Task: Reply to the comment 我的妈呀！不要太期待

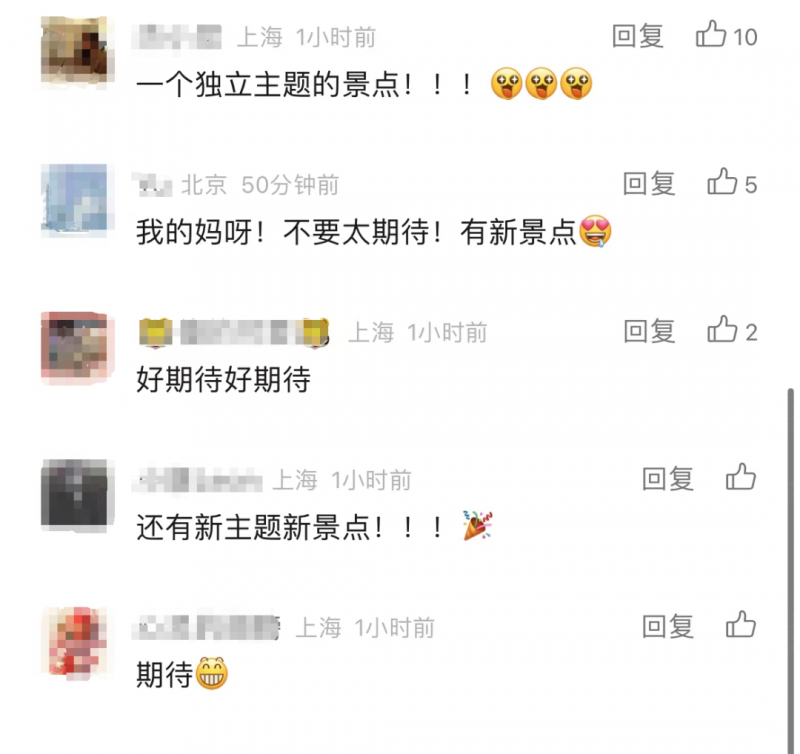Action: click(x=649, y=184)
